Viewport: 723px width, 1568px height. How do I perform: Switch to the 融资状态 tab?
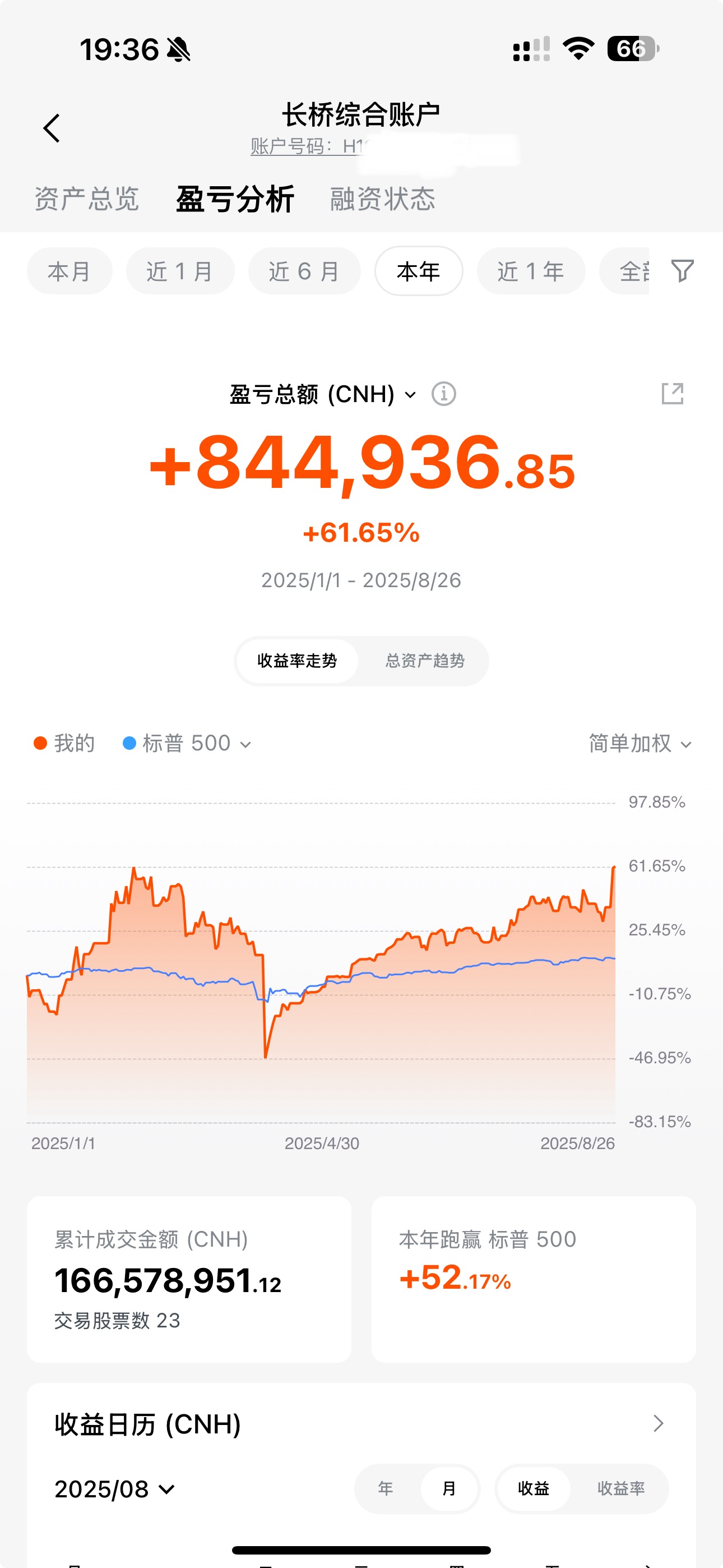[x=382, y=199]
